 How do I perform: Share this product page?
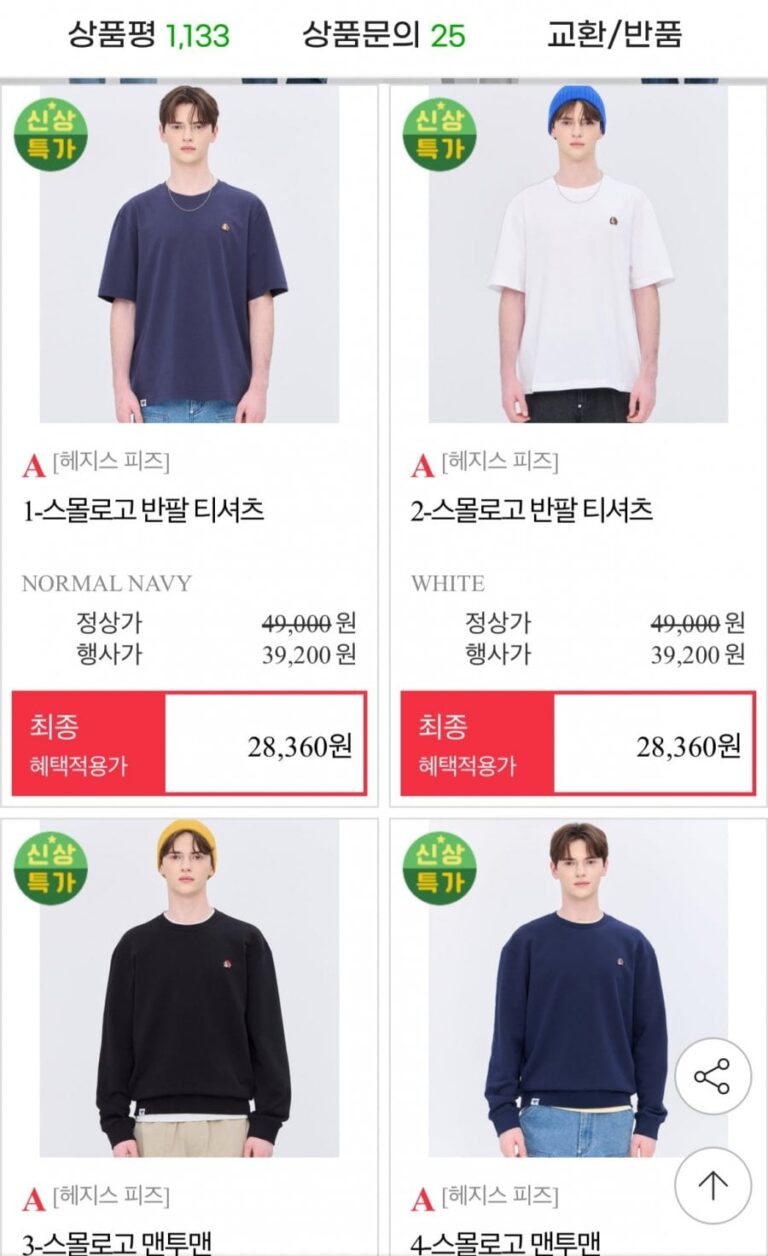(x=712, y=1077)
